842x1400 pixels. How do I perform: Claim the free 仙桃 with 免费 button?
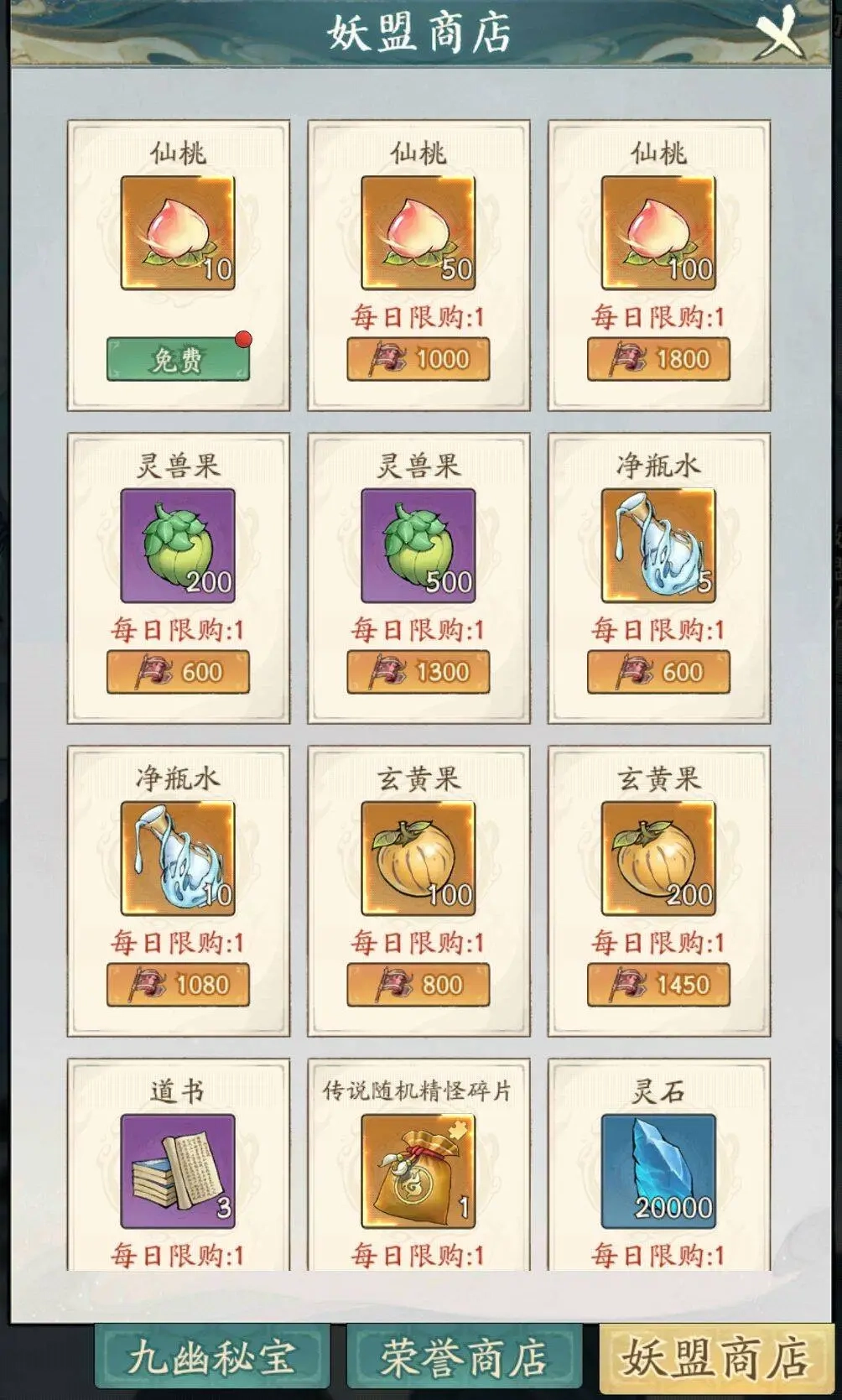point(178,360)
